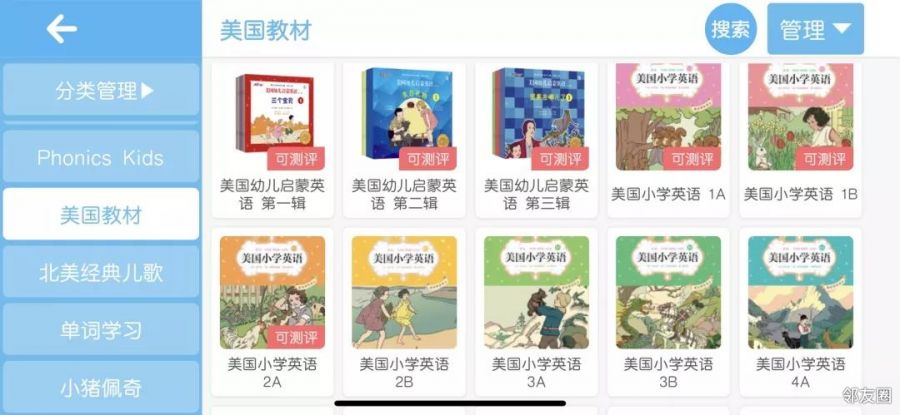
Task: Open the 单词学习 category
Action: (x=101, y=330)
